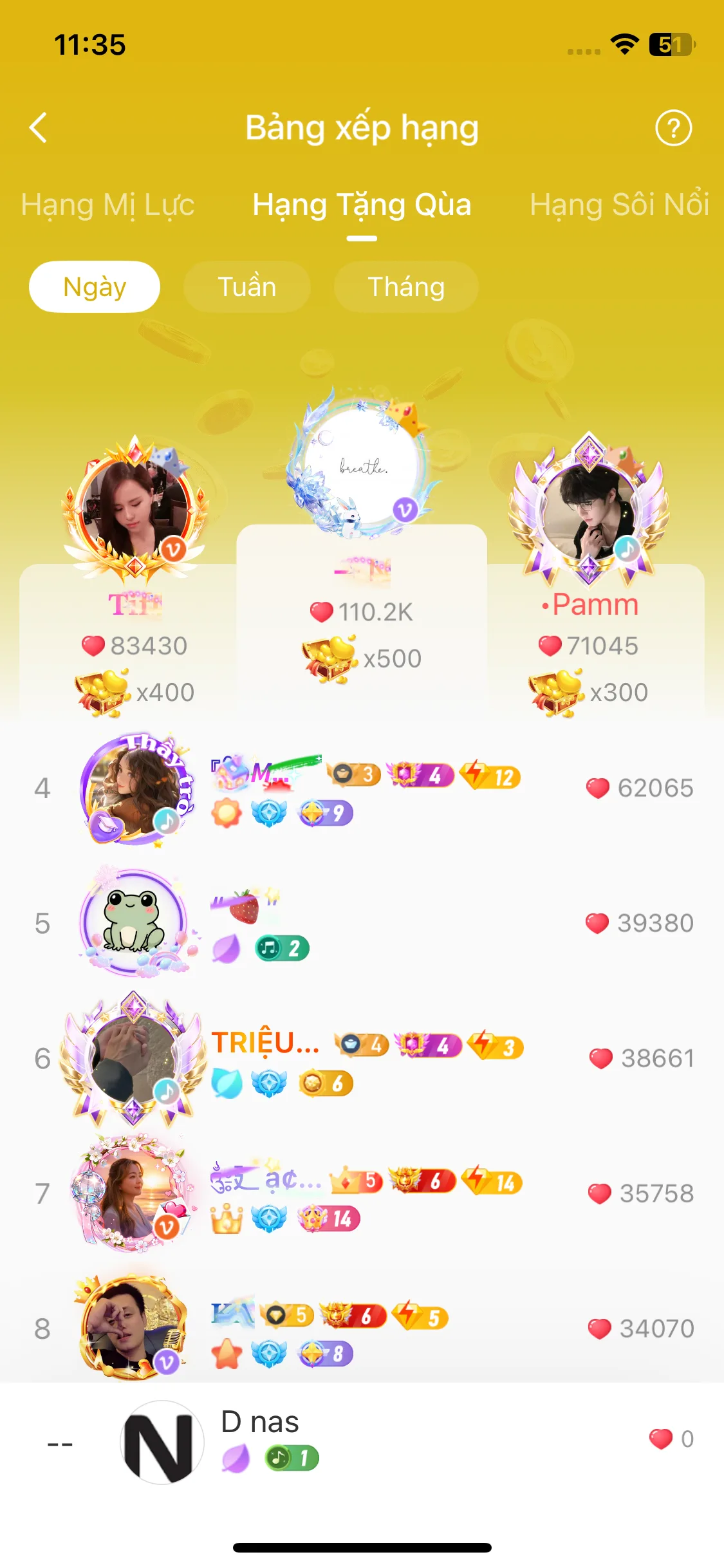Image resolution: width=724 pixels, height=1568 pixels.
Task: Show the Tháng monthly ranking
Action: point(406,287)
